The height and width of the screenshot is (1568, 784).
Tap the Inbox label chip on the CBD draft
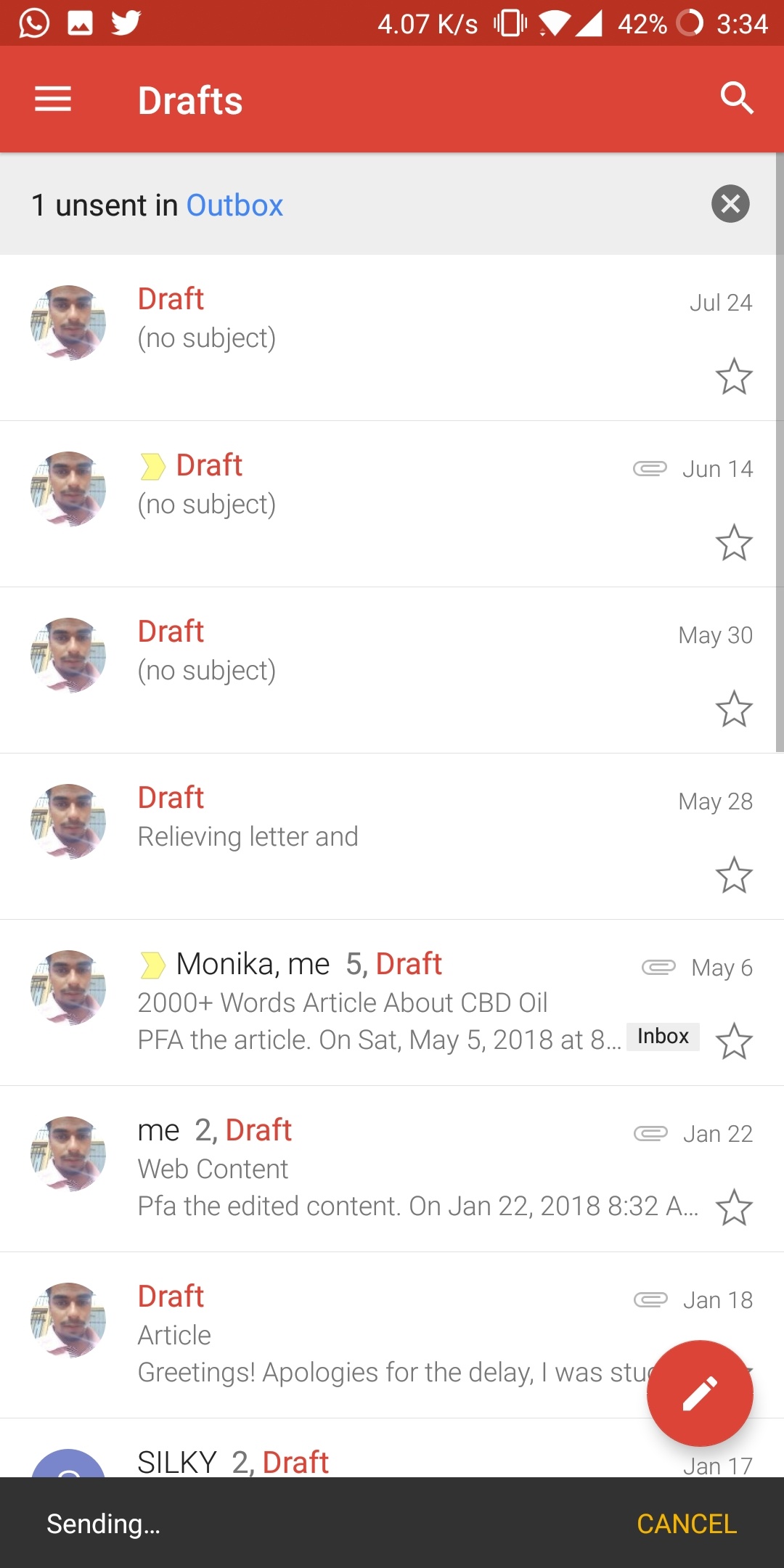[662, 1036]
